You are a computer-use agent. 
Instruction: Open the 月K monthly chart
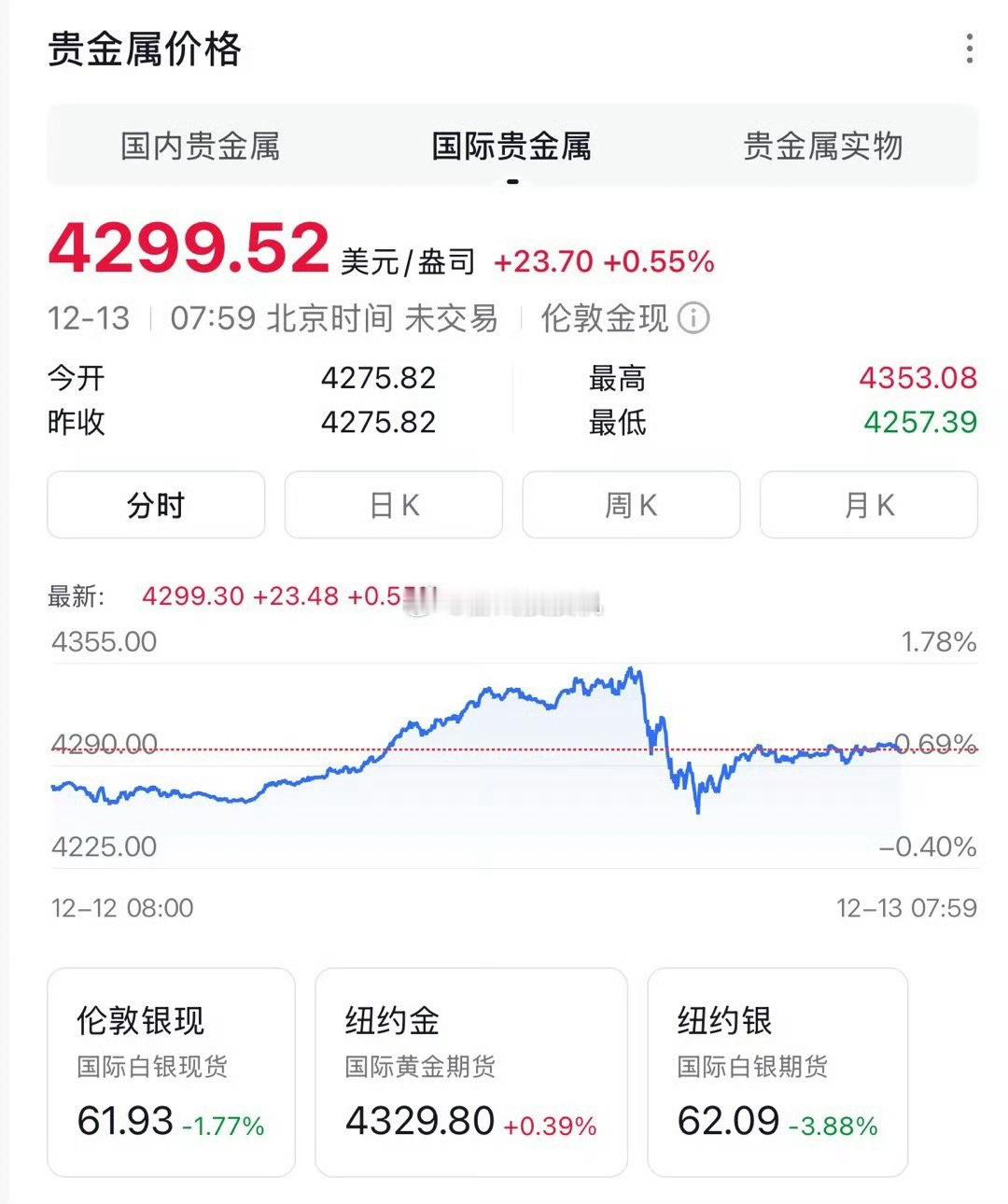point(868,505)
